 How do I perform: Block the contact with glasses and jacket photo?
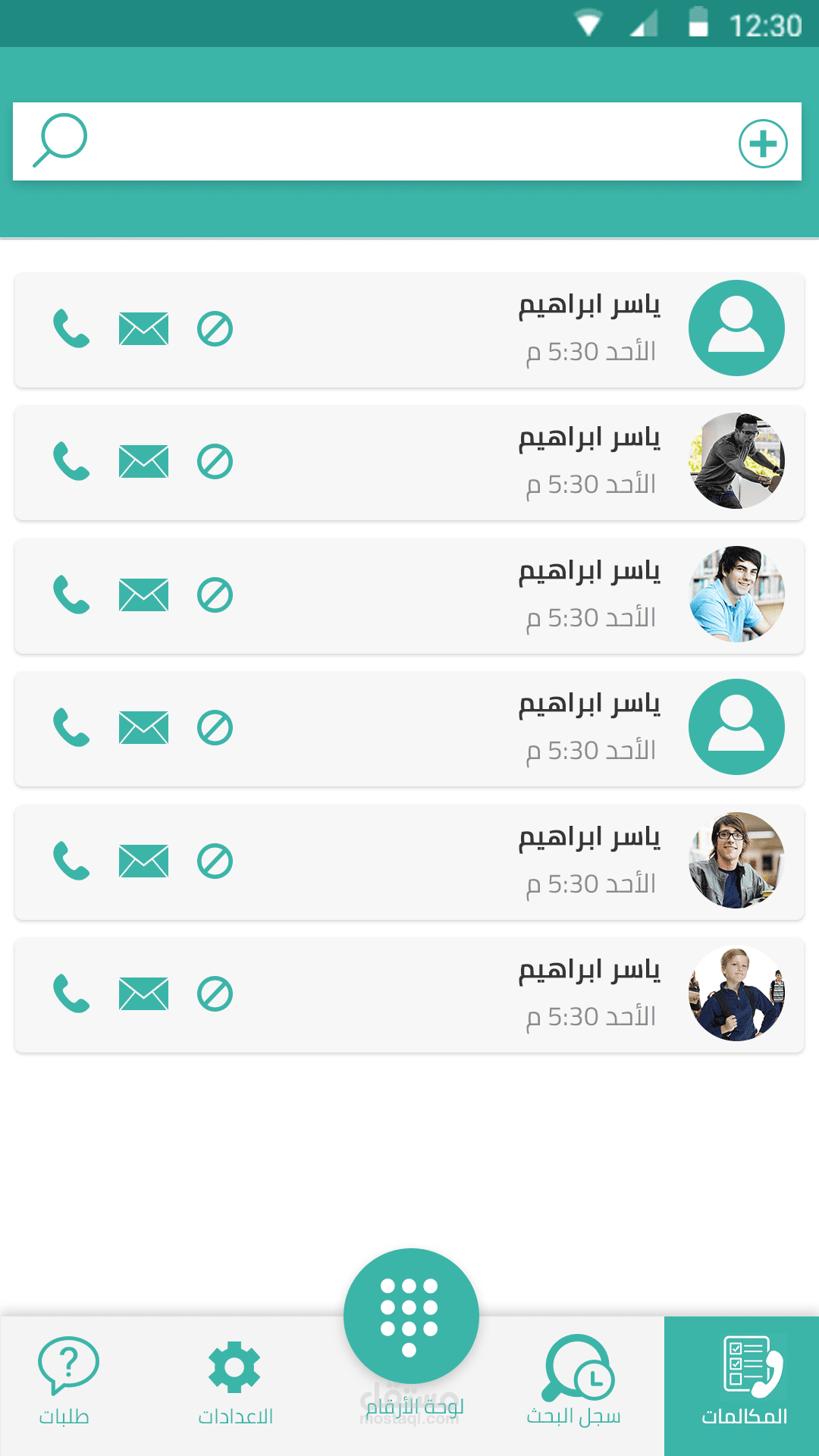point(215,861)
